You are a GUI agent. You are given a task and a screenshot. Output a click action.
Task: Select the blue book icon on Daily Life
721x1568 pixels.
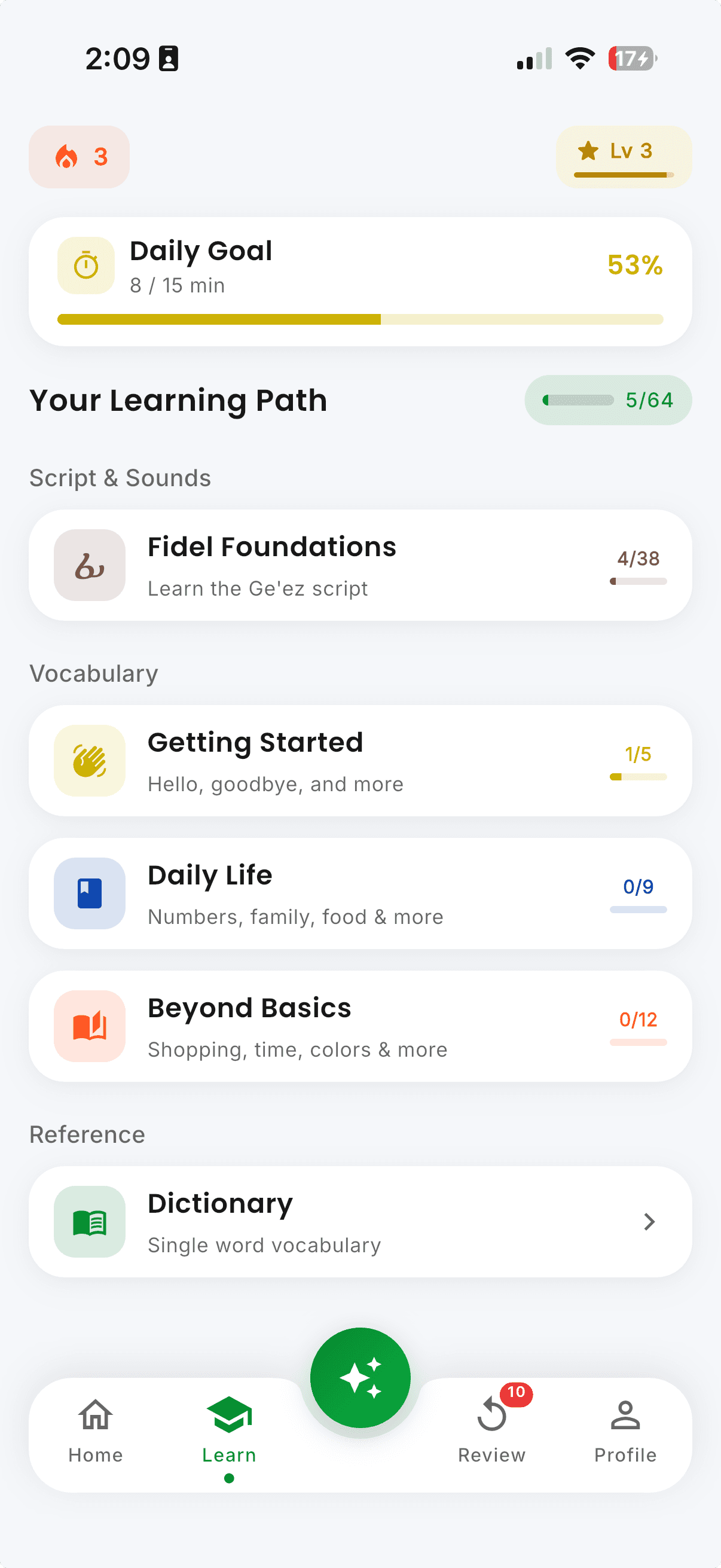[x=90, y=893]
